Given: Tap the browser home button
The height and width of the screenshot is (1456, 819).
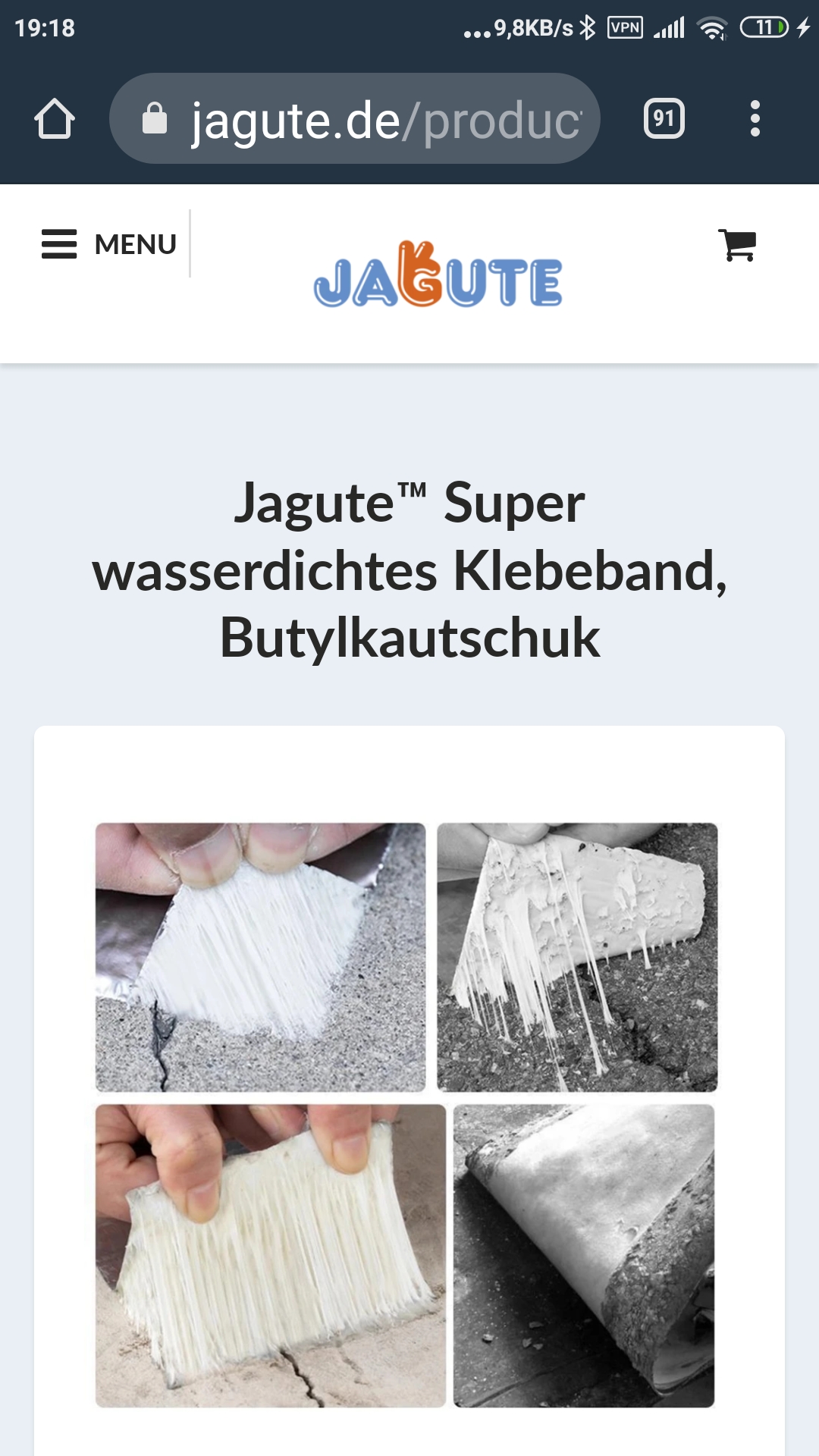Looking at the screenshot, I should pyautogui.click(x=55, y=118).
